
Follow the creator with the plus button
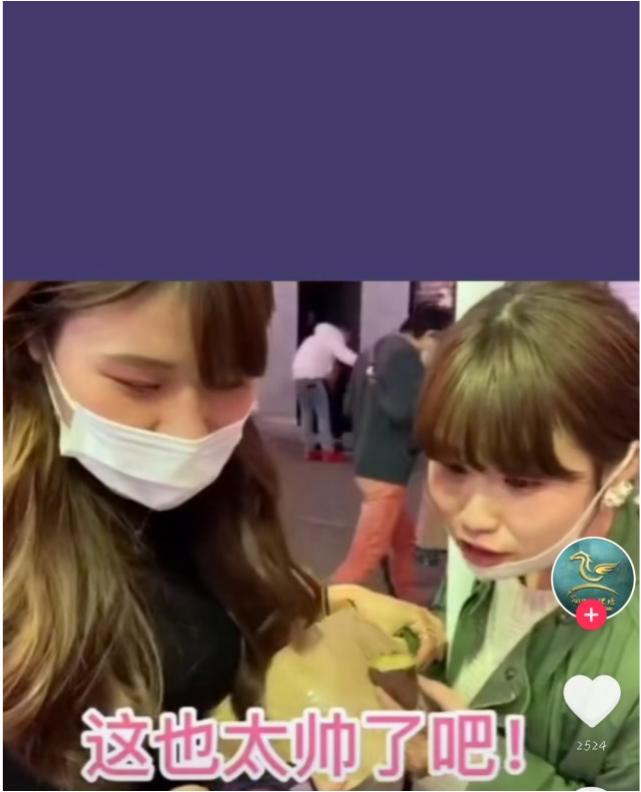pos(591,615)
